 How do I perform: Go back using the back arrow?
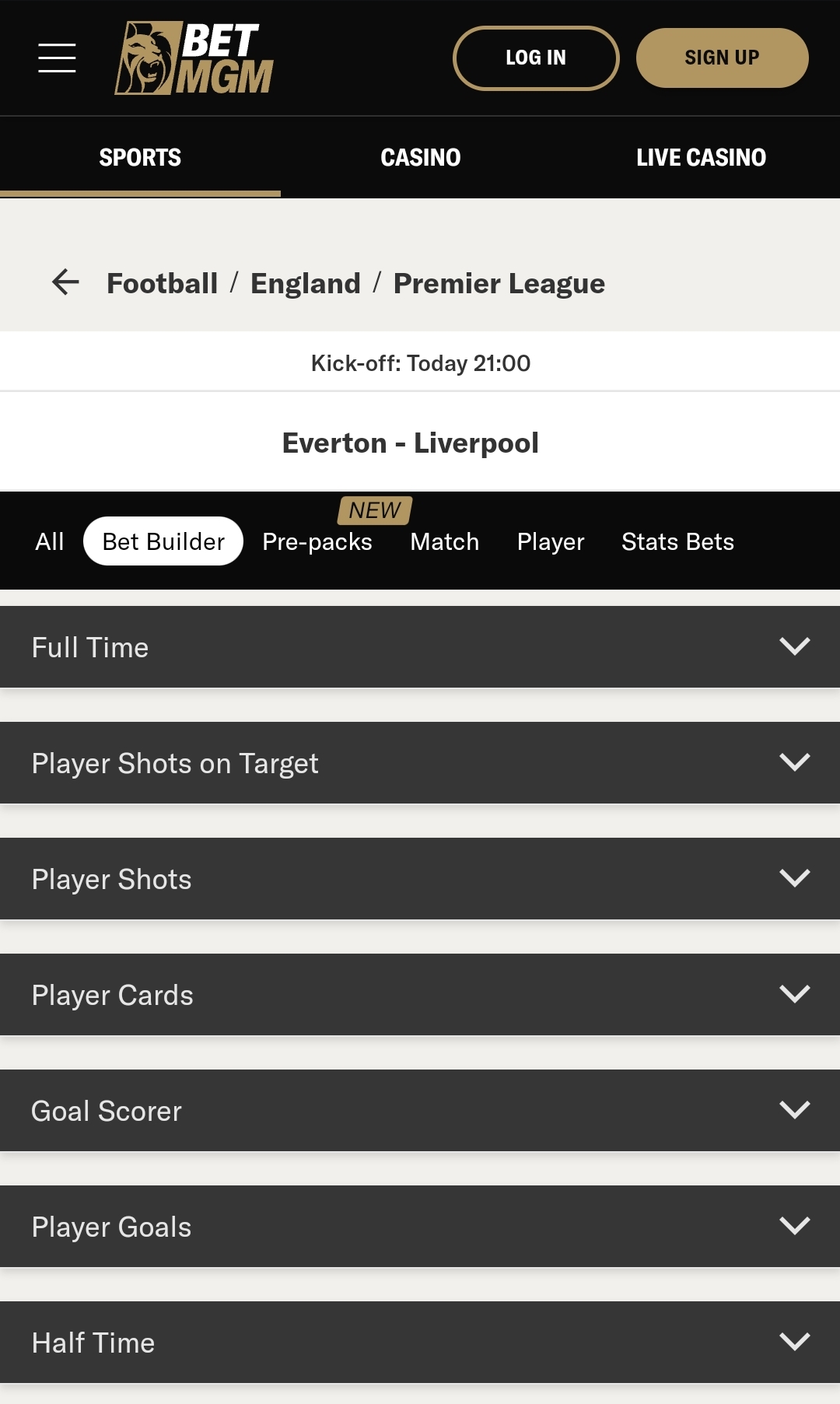coord(66,282)
